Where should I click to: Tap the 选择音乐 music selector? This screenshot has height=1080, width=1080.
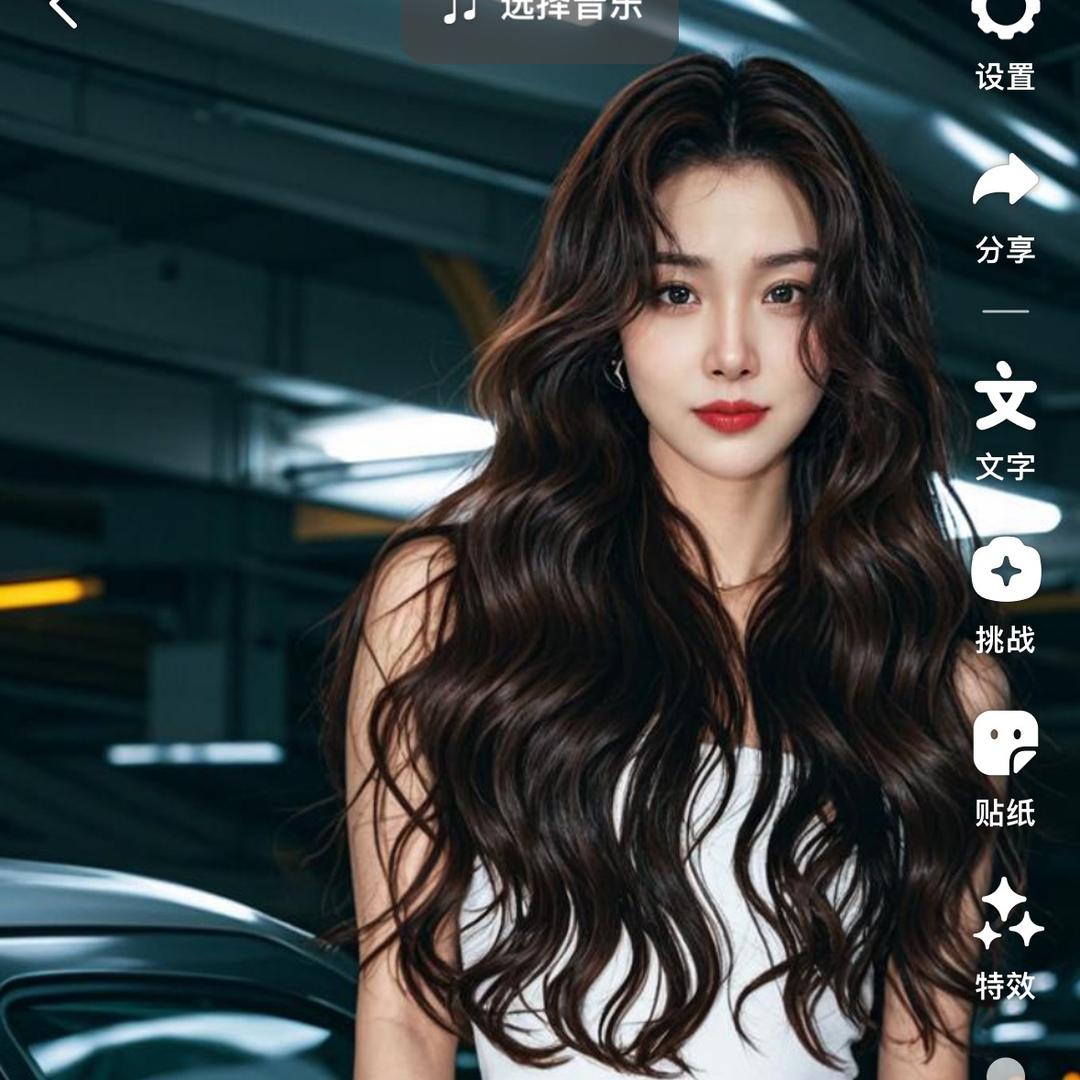pos(540,14)
